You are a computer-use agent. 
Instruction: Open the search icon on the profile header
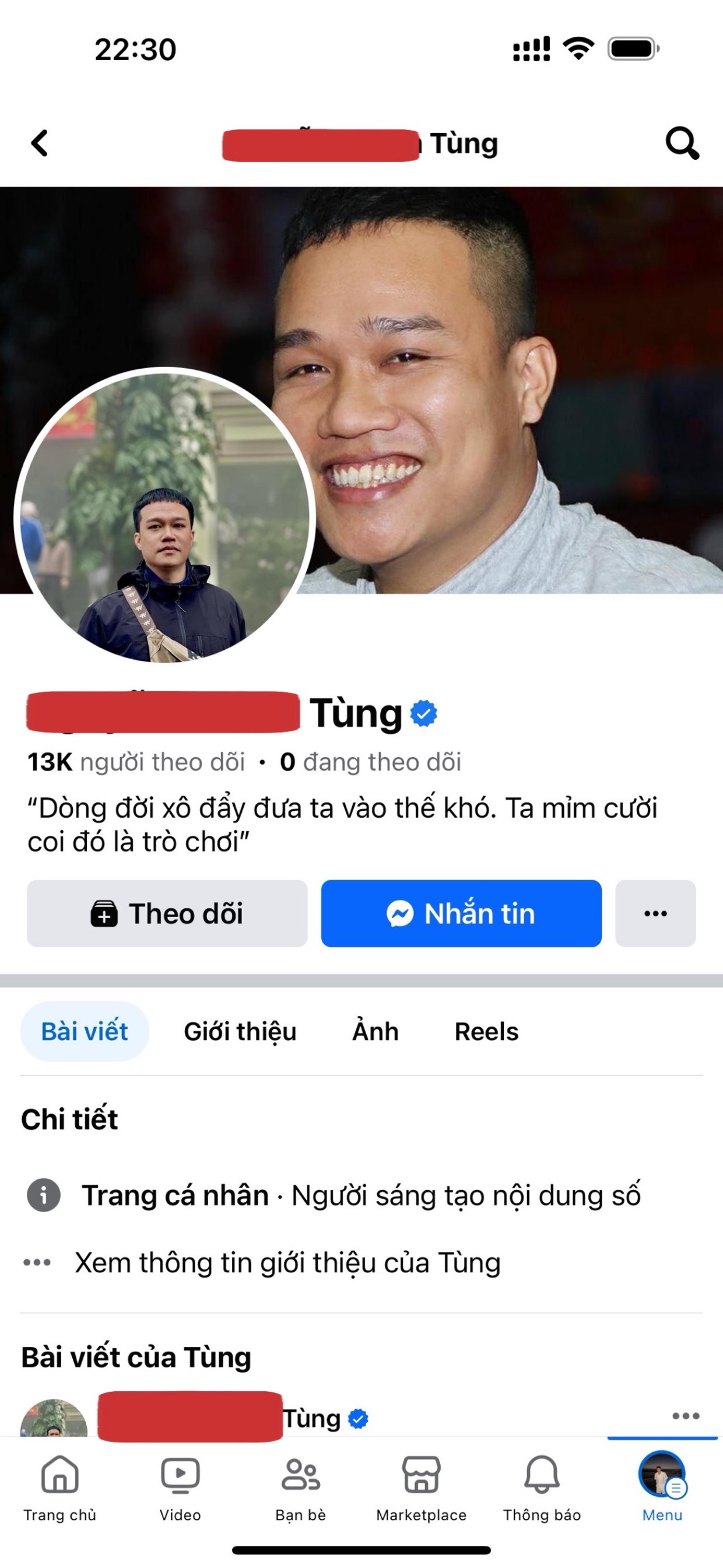[x=682, y=143]
